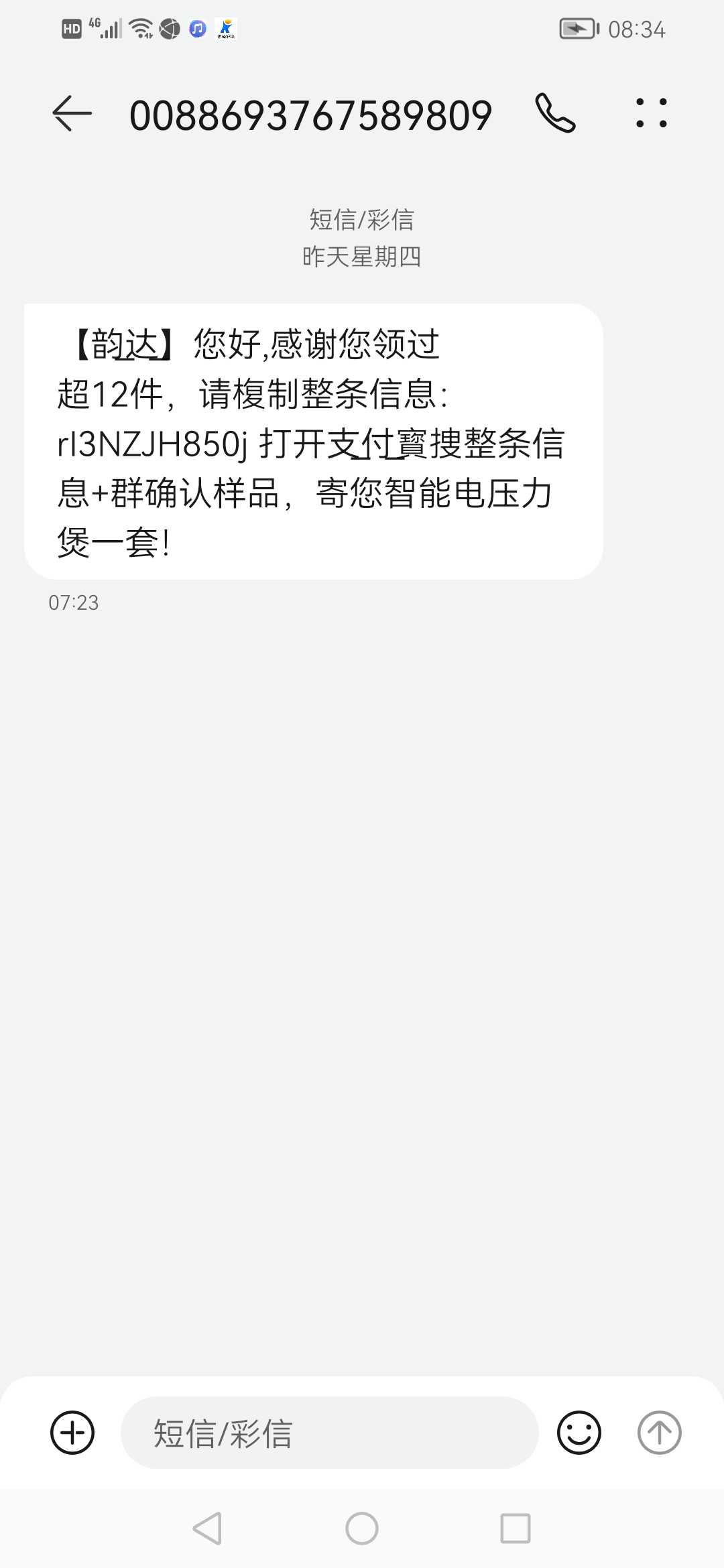This screenshot has width=724, height=1568.
Task: Open recent apps from navigation bar
Action: (516, 1528)
